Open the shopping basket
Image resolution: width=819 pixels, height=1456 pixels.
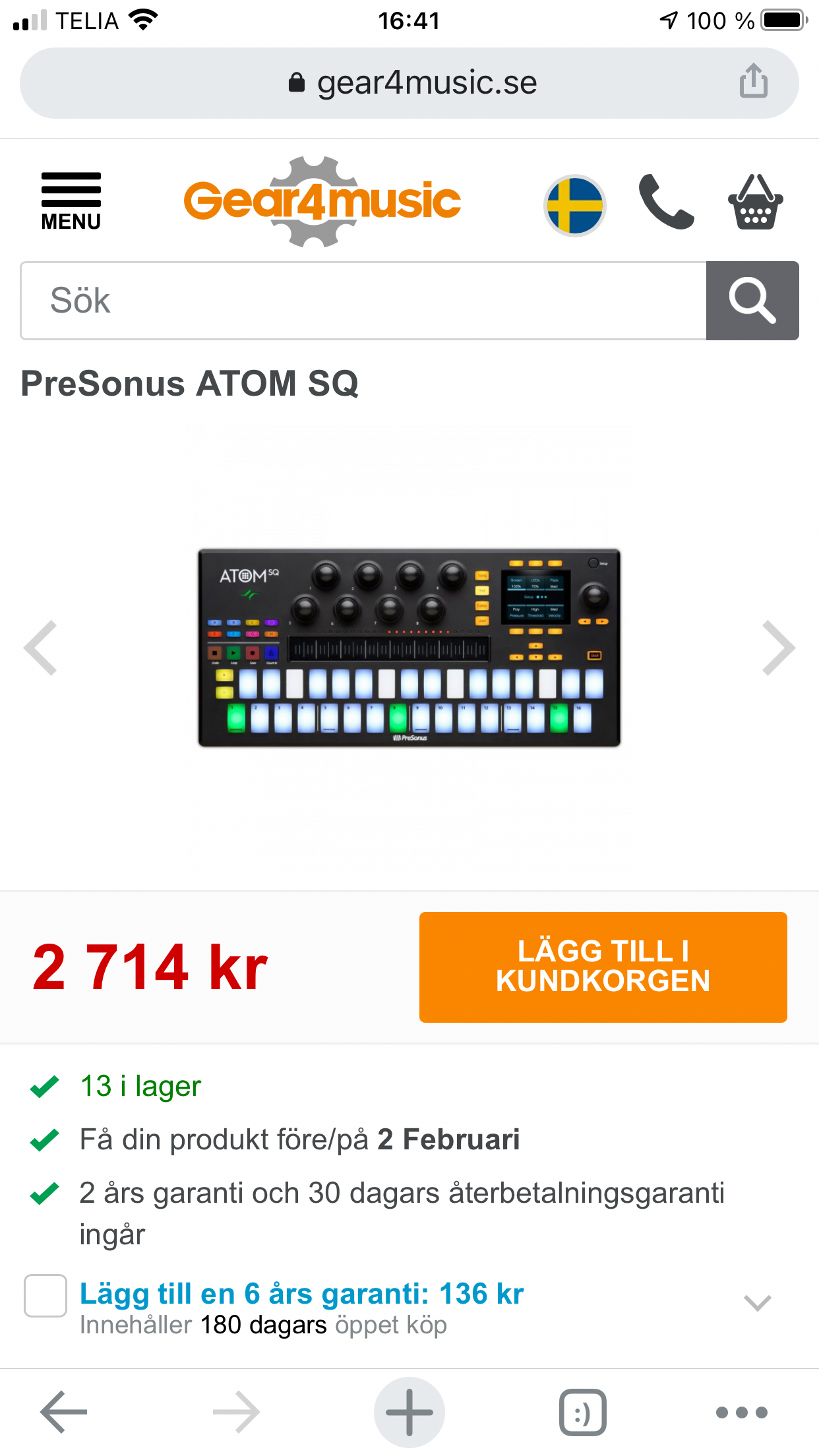pos(756,202)
